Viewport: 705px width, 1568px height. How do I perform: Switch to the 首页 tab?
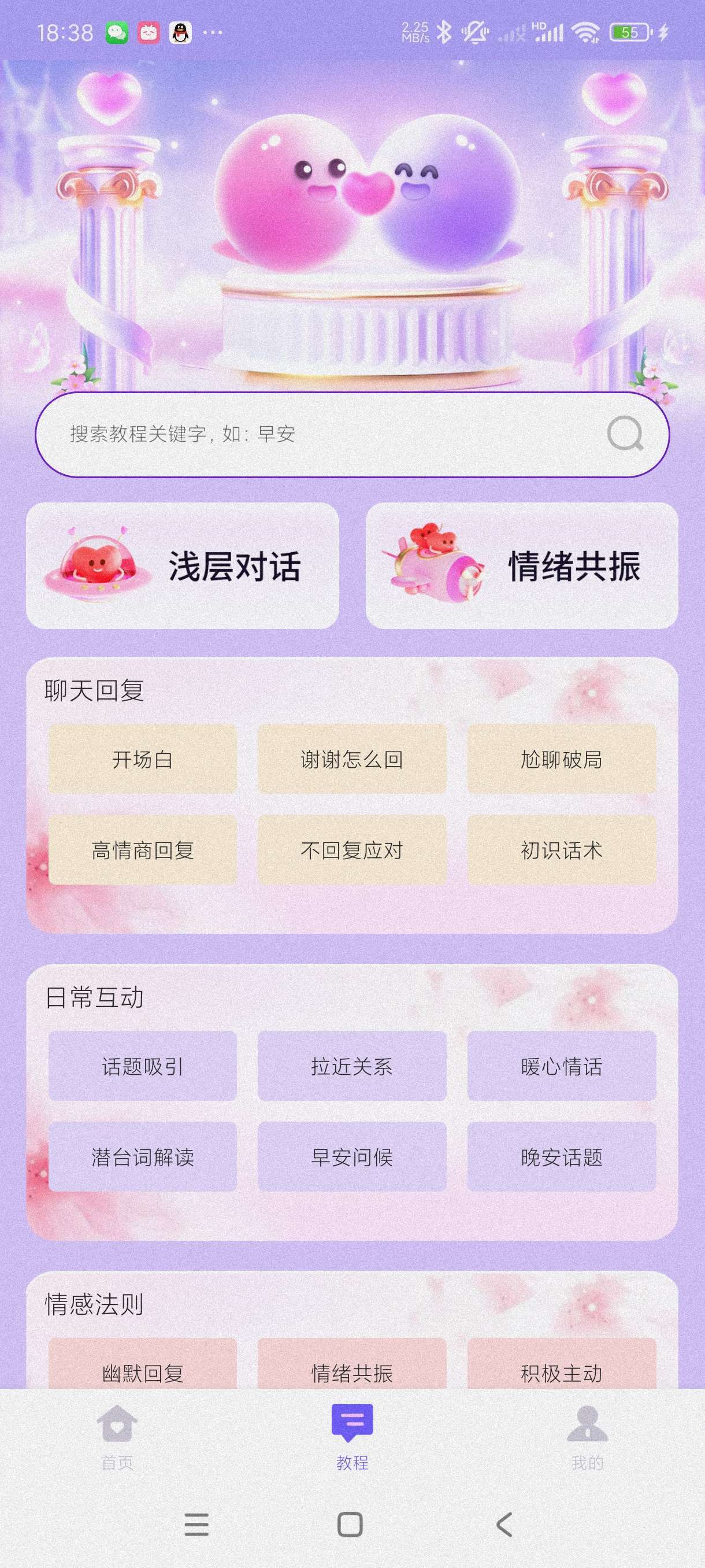[117, 1437]
